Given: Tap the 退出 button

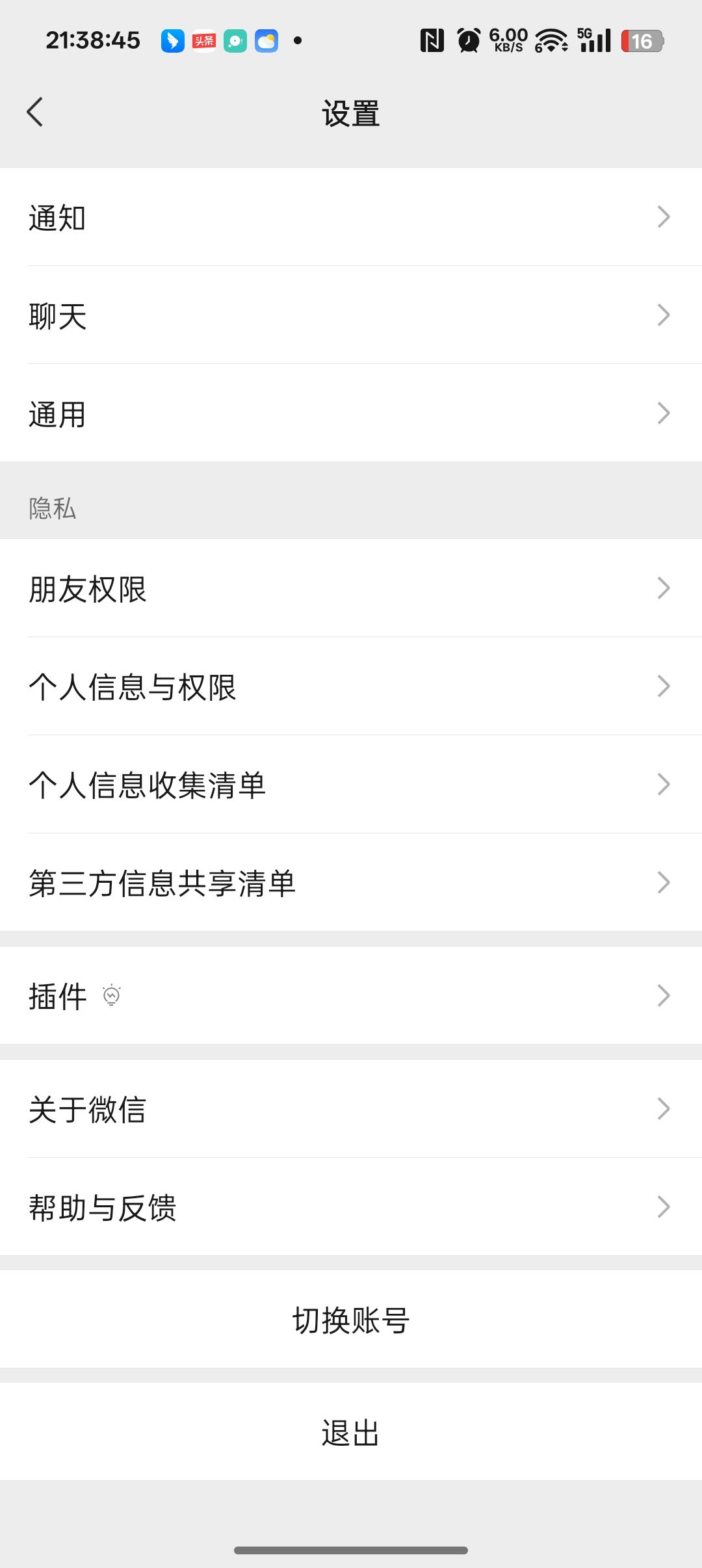Looking at the screenshot, I should click(x=351, y=1432).
